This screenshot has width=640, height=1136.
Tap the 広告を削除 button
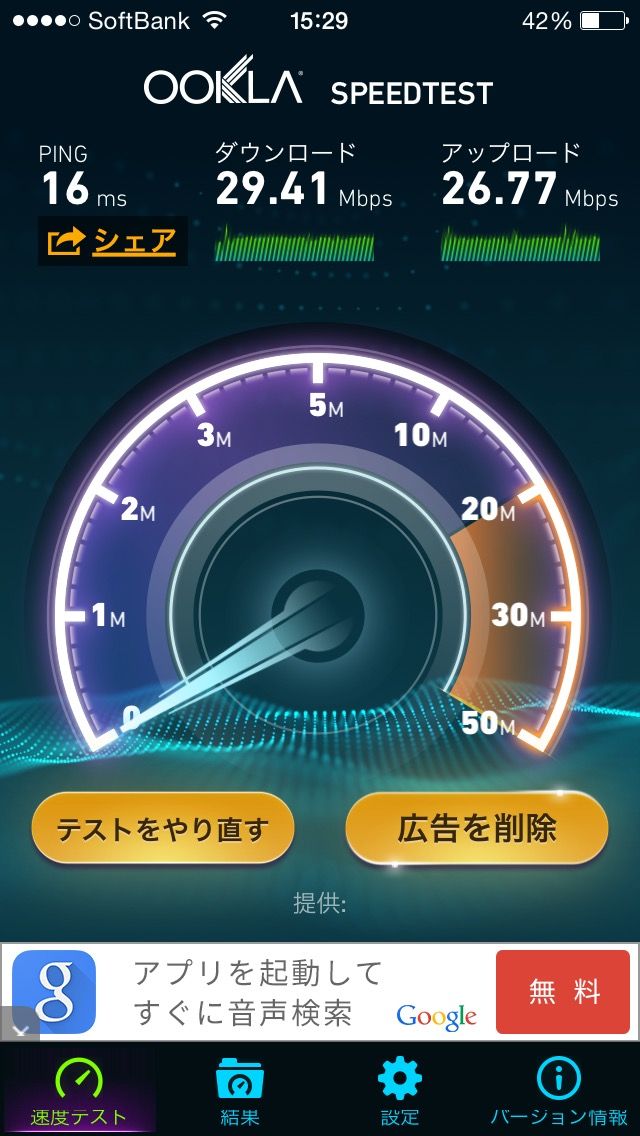[x=477, y=828]
